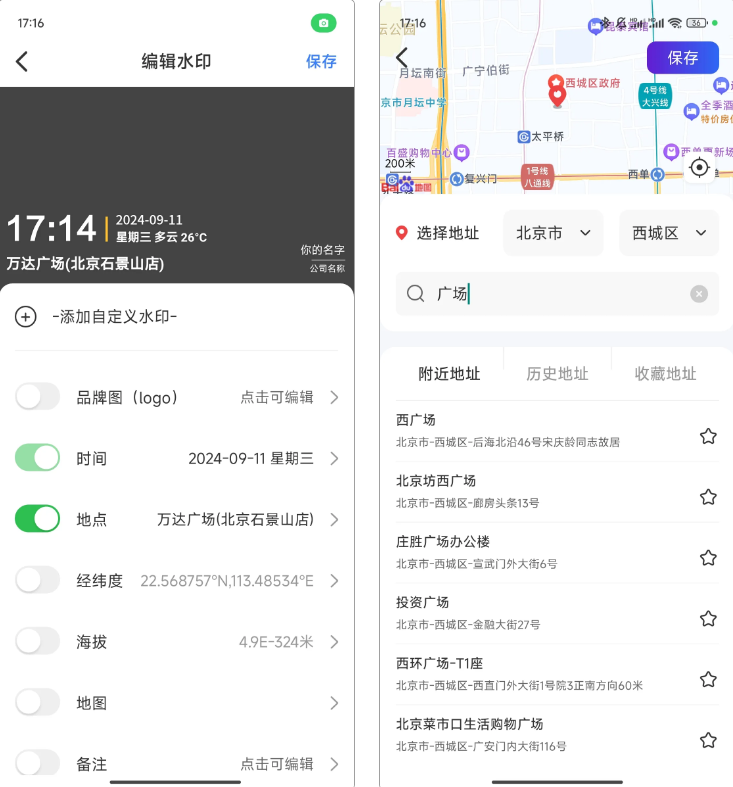Switch to the 历史地址 tab
Viewport: 733px width, 787px height.
[557, 374]
